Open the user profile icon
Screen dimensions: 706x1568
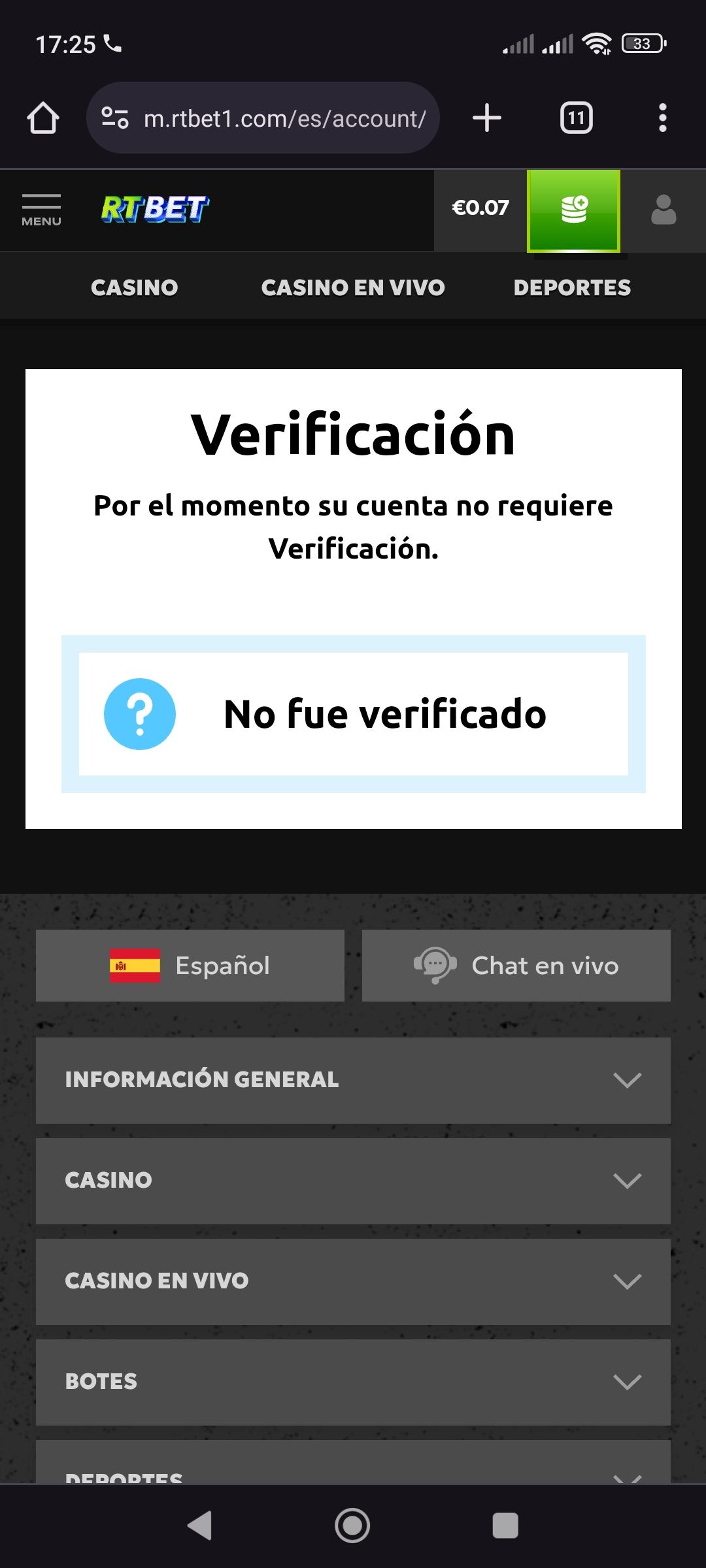click(x=663, y=210)
